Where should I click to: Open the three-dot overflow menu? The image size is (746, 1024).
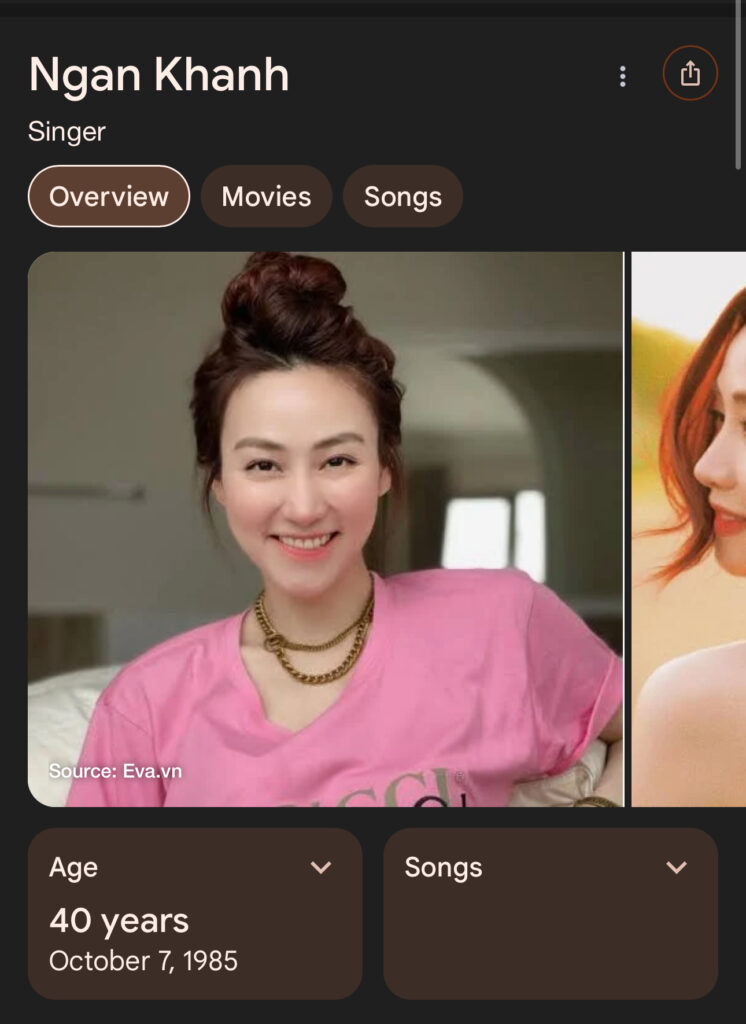[x=622, y=76]
